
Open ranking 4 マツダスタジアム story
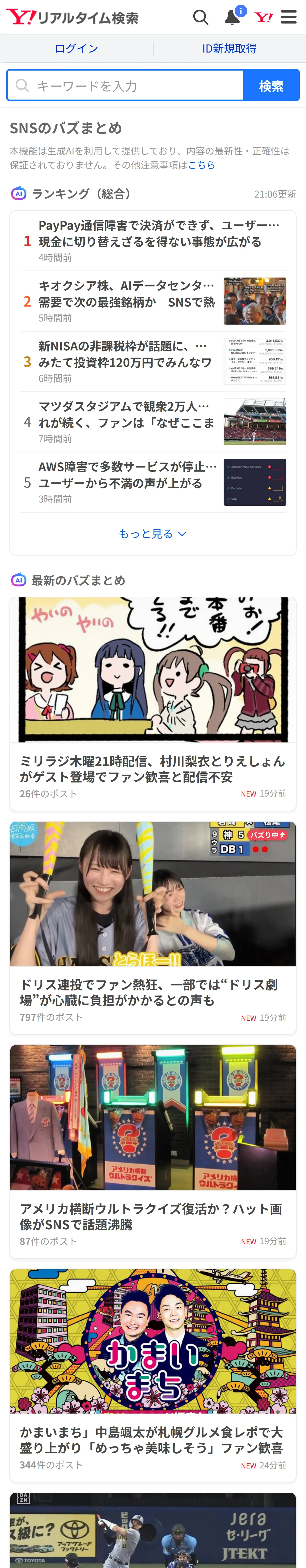pyautogui.click(x=153, y=421)
